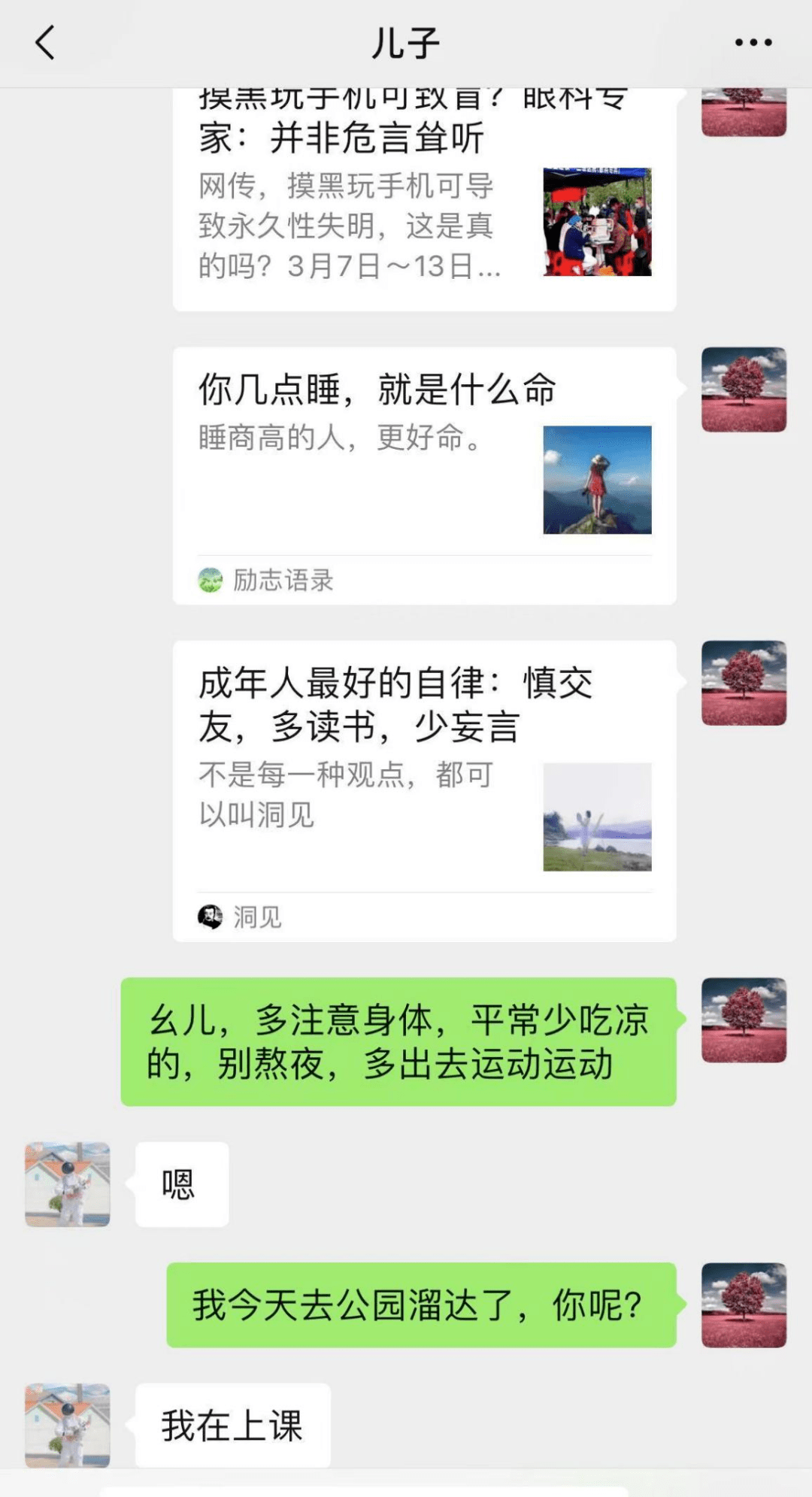Click the mountain girl article thumbnail
Screen dimensions: 812x1497
pyautogui.click(x=597, y=481)
